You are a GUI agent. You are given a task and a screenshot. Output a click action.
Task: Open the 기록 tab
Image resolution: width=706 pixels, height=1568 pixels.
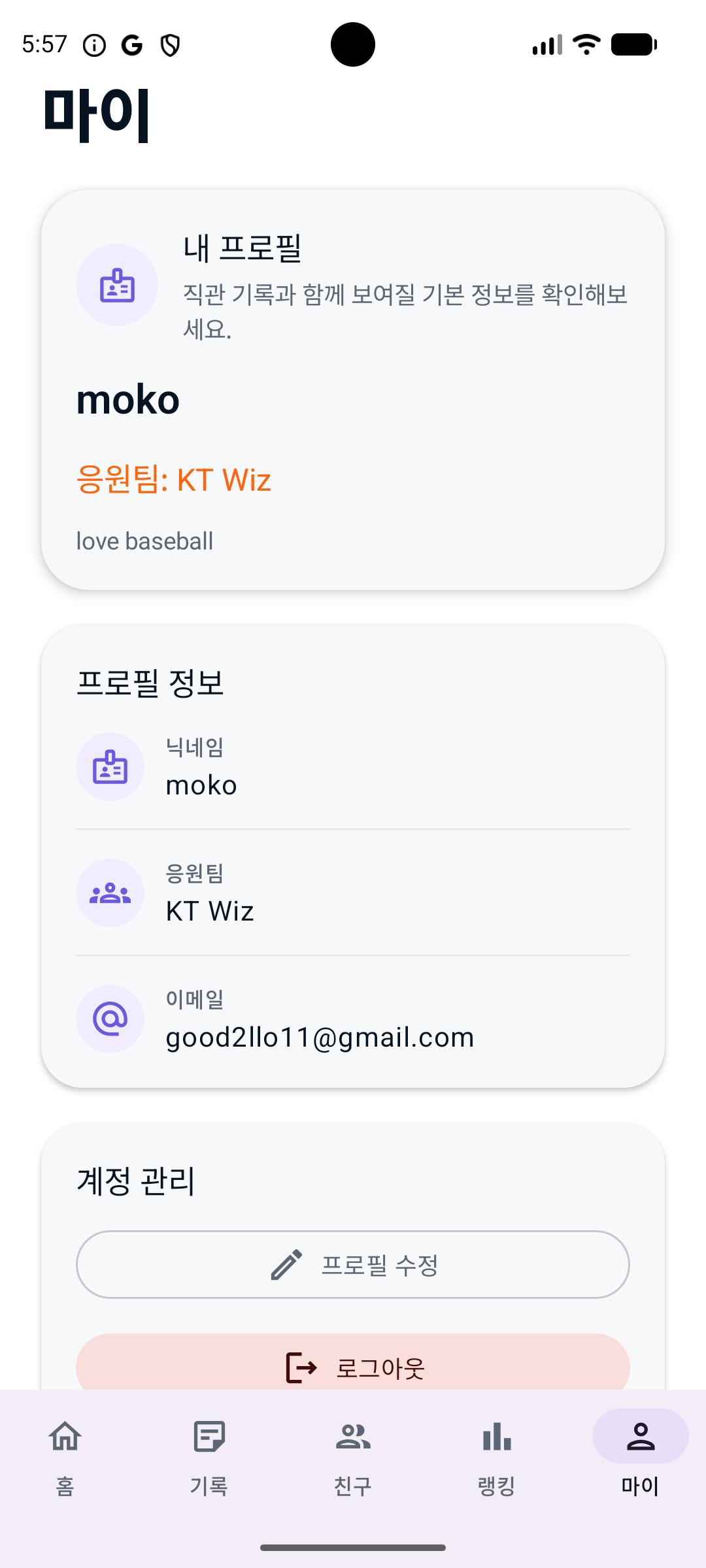[209, 1458]
